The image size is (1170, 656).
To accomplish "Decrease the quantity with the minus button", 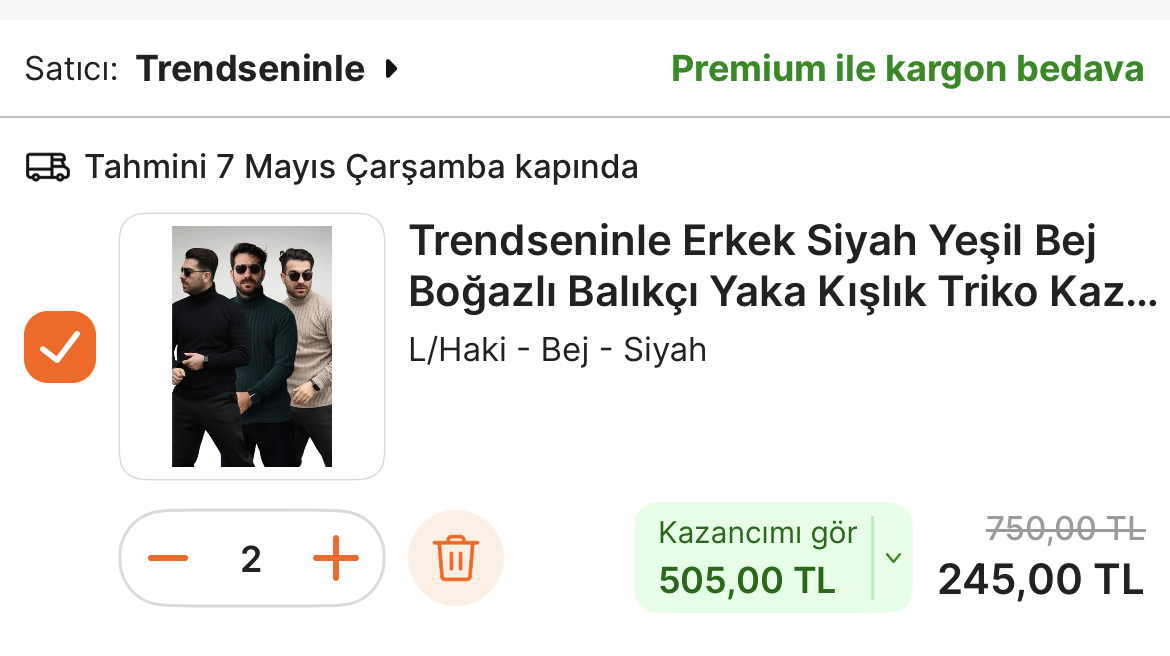I will (168, 558).
